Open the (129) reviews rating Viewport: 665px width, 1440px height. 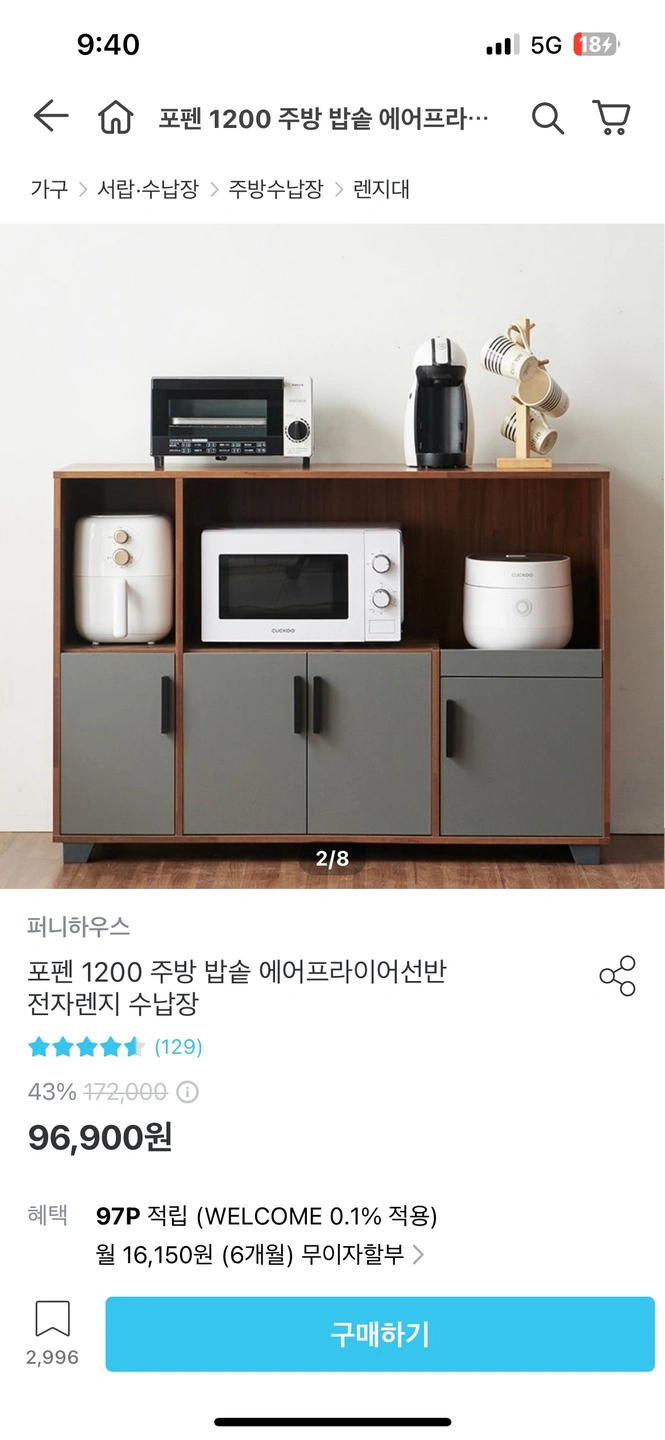coord(178,1047)
